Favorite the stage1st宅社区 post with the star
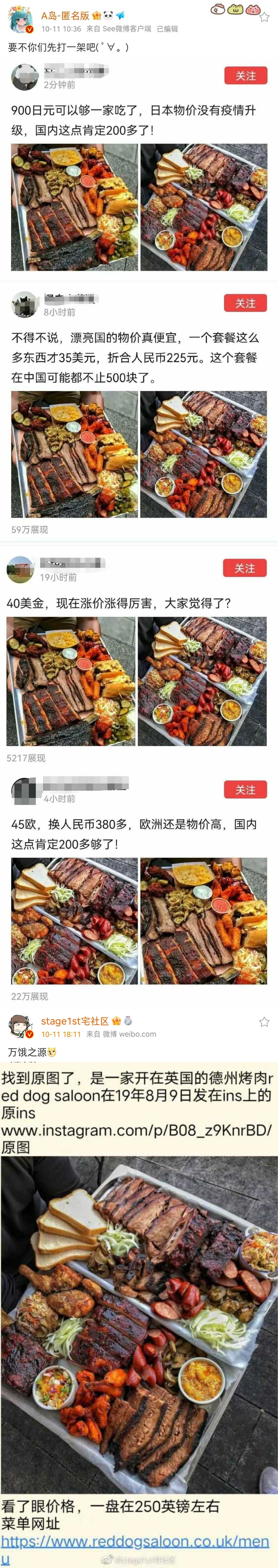This screenshot has height=1568, width=278. [x=264, y=1022]
